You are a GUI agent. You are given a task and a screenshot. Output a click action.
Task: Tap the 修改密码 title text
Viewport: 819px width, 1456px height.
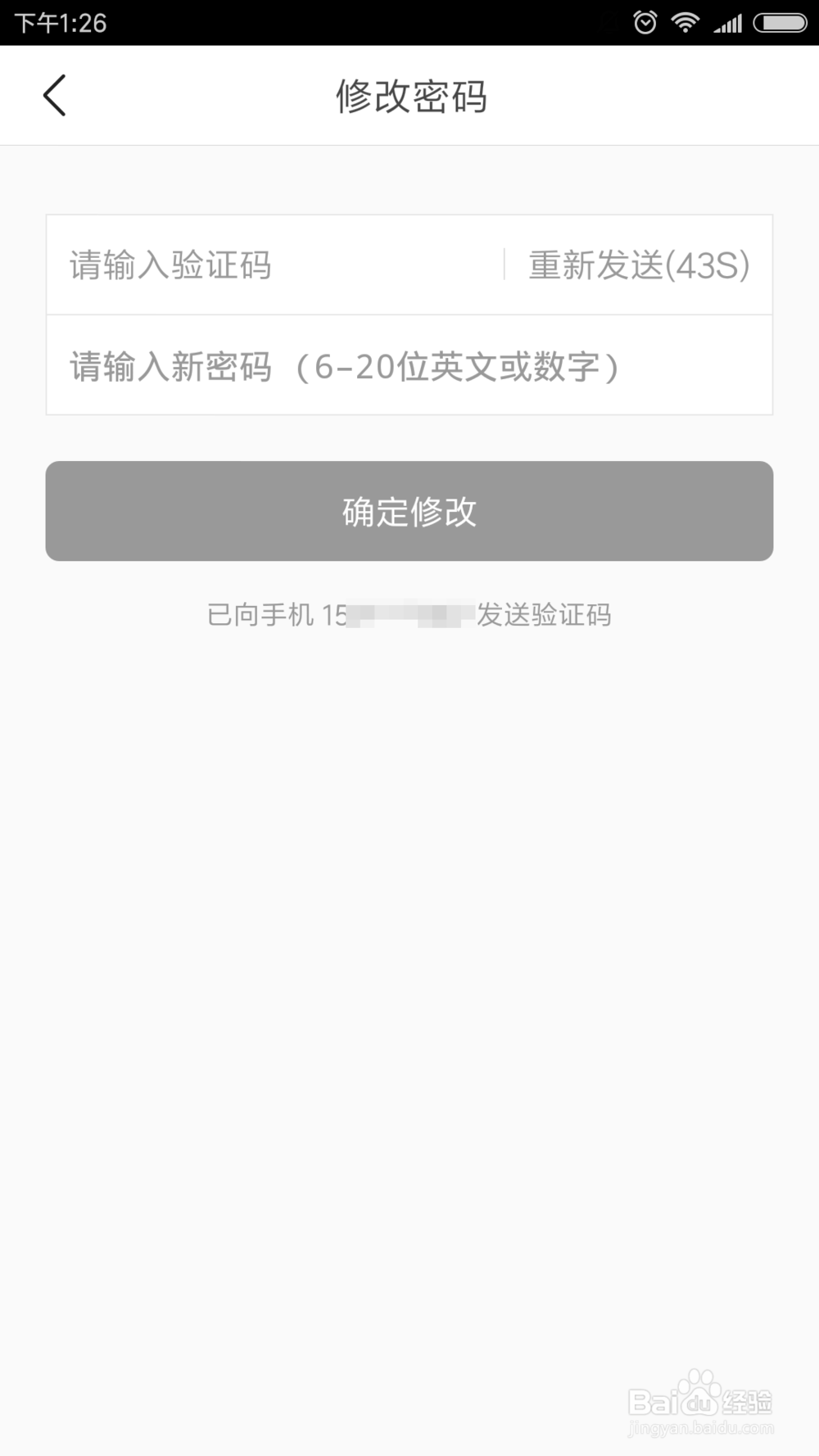[409, 97]
